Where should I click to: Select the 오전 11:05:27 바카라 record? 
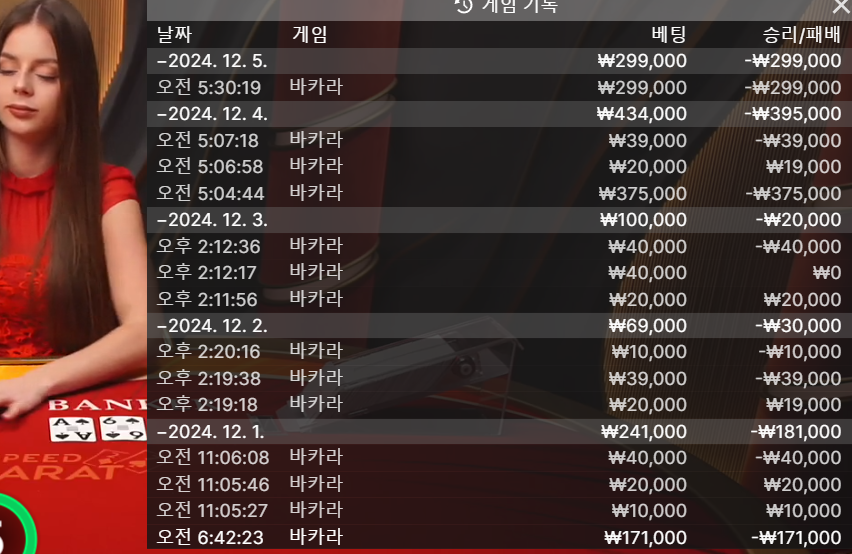(499, 511)
